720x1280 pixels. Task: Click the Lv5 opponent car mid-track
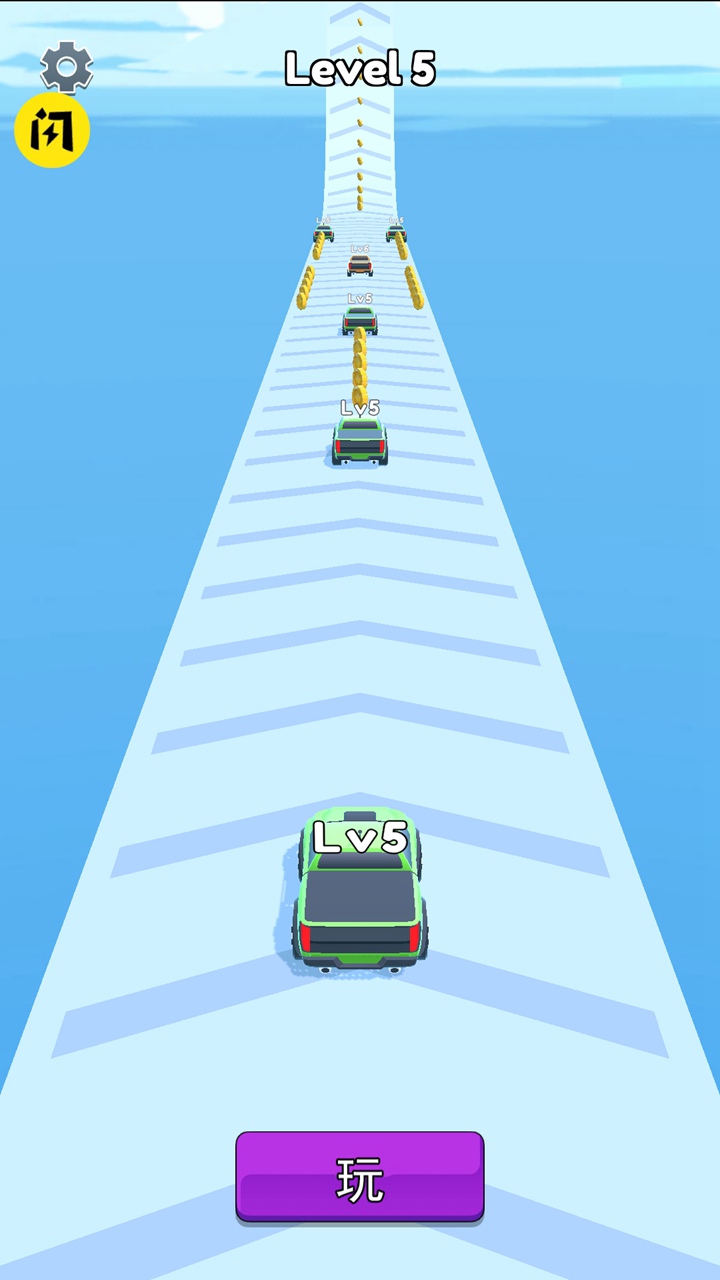[x=360, y=442]
